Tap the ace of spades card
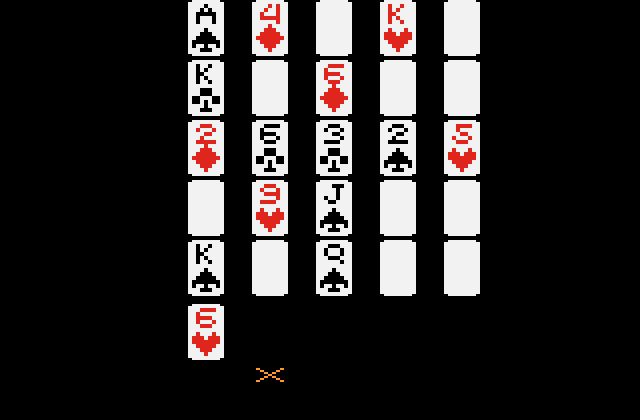 click(x=206, y=27)
